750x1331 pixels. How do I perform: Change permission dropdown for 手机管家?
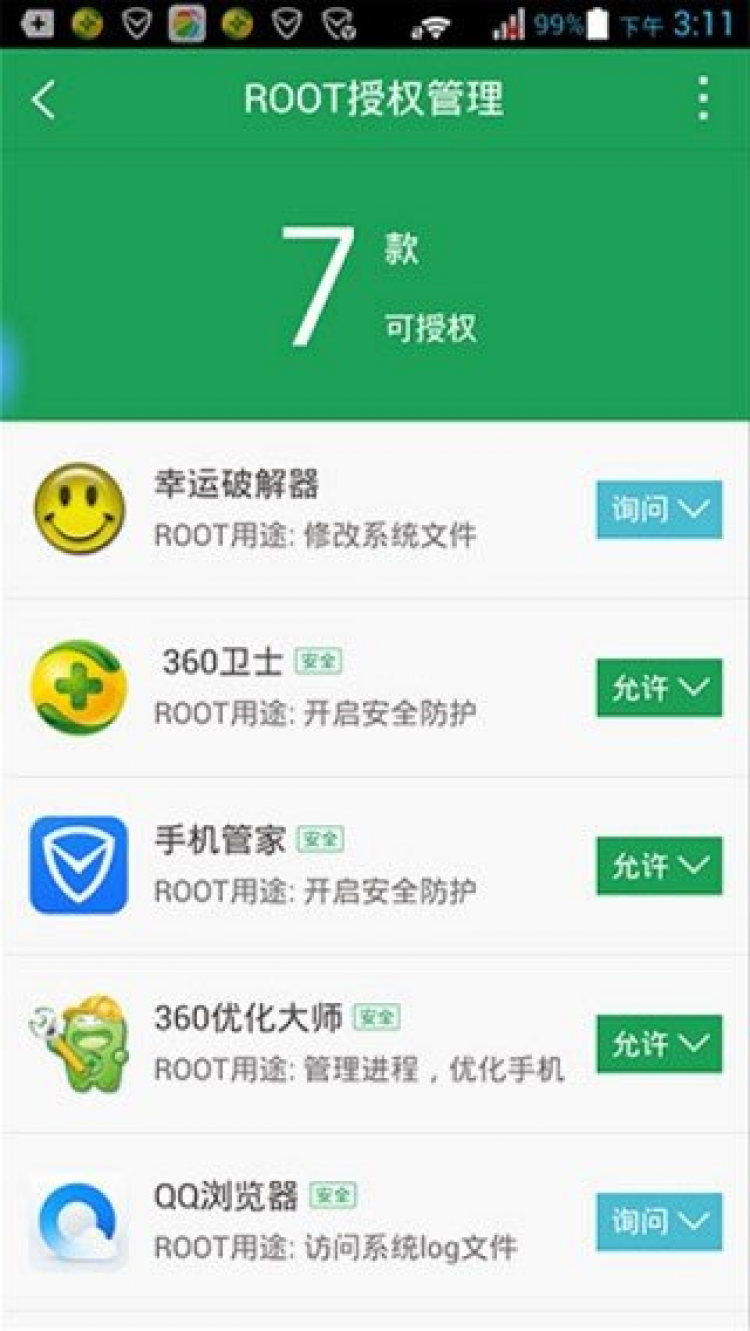click(659, 866)
